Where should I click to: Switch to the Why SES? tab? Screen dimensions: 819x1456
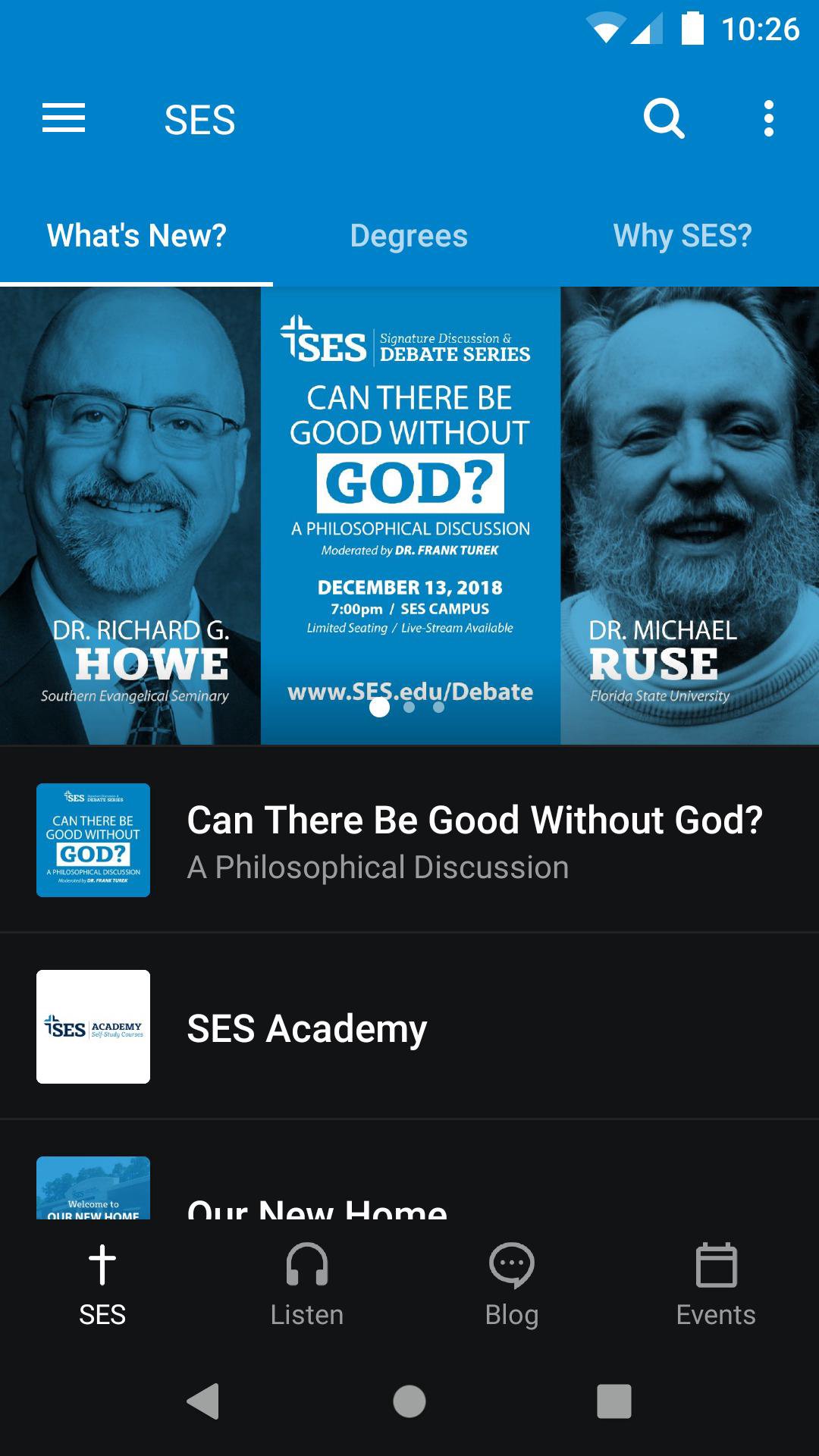point(682,235)
